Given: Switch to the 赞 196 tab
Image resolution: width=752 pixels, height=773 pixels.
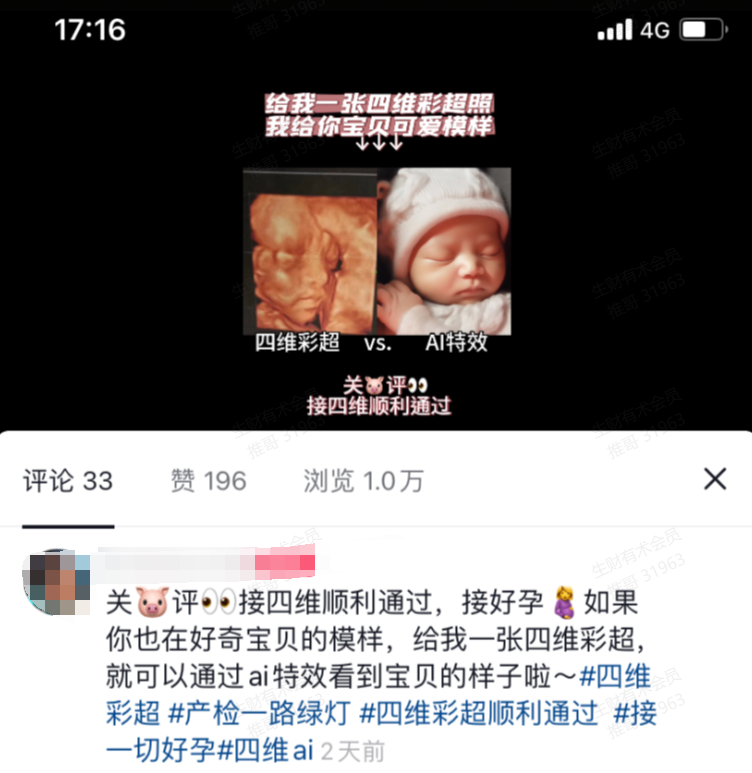Looking at the screenshot, I should (208, 481).
